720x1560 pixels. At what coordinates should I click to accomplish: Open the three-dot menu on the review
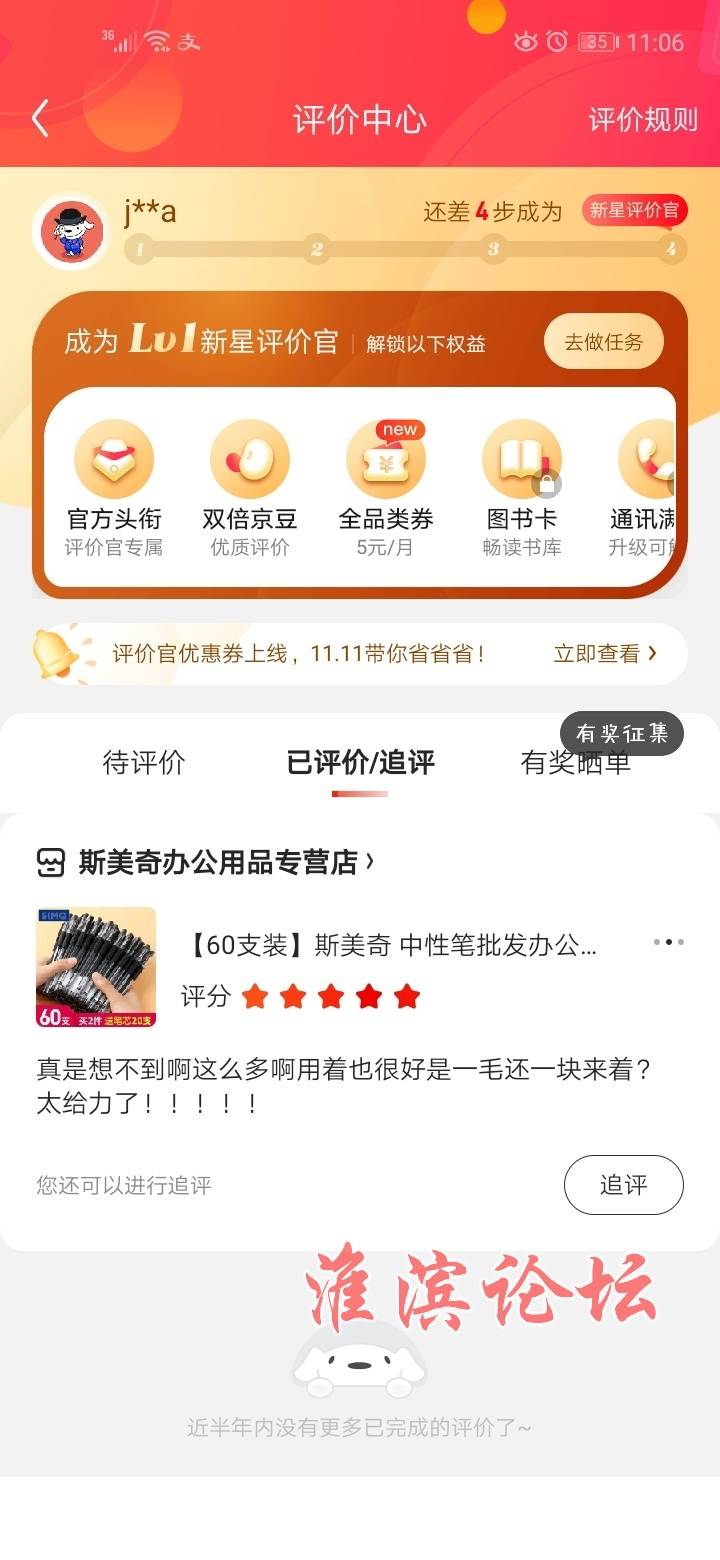tap(668, 942)
